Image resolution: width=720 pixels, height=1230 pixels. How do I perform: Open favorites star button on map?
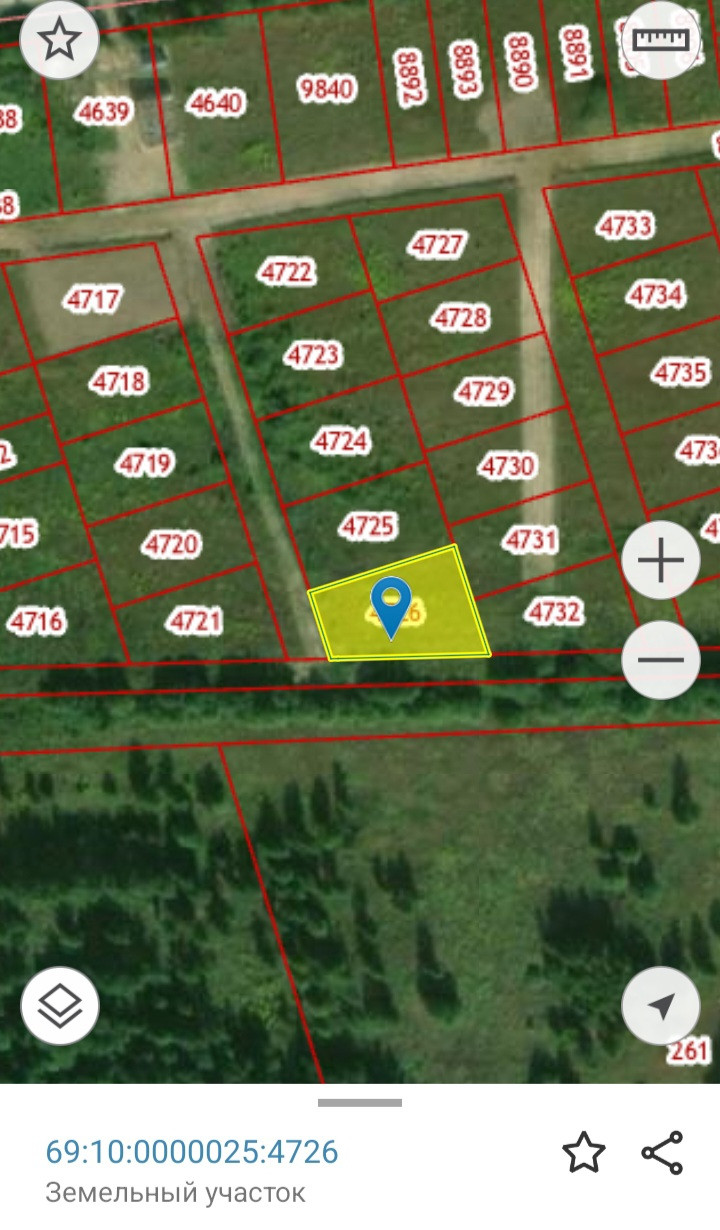(59, 40)
